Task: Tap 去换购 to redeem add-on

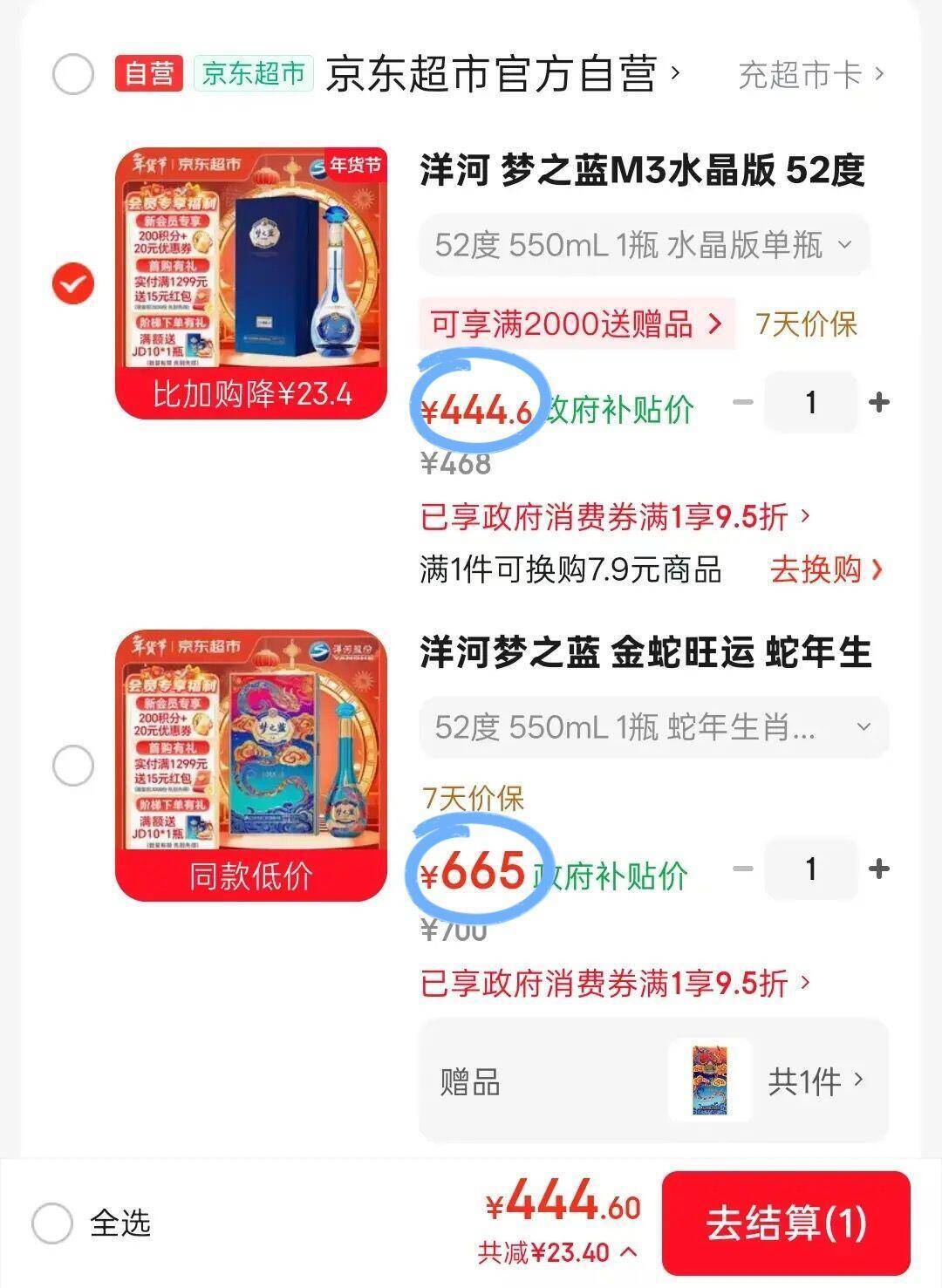Action: 826,569
